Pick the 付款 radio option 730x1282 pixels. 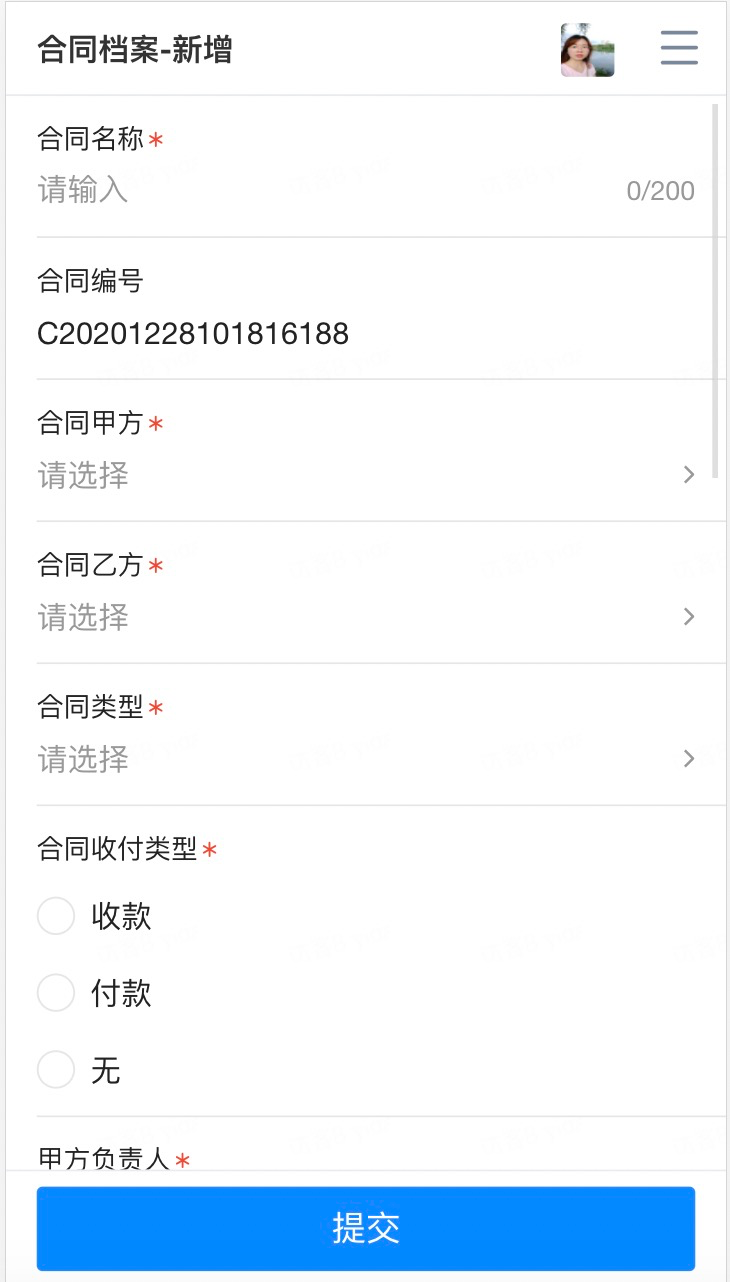57,993
